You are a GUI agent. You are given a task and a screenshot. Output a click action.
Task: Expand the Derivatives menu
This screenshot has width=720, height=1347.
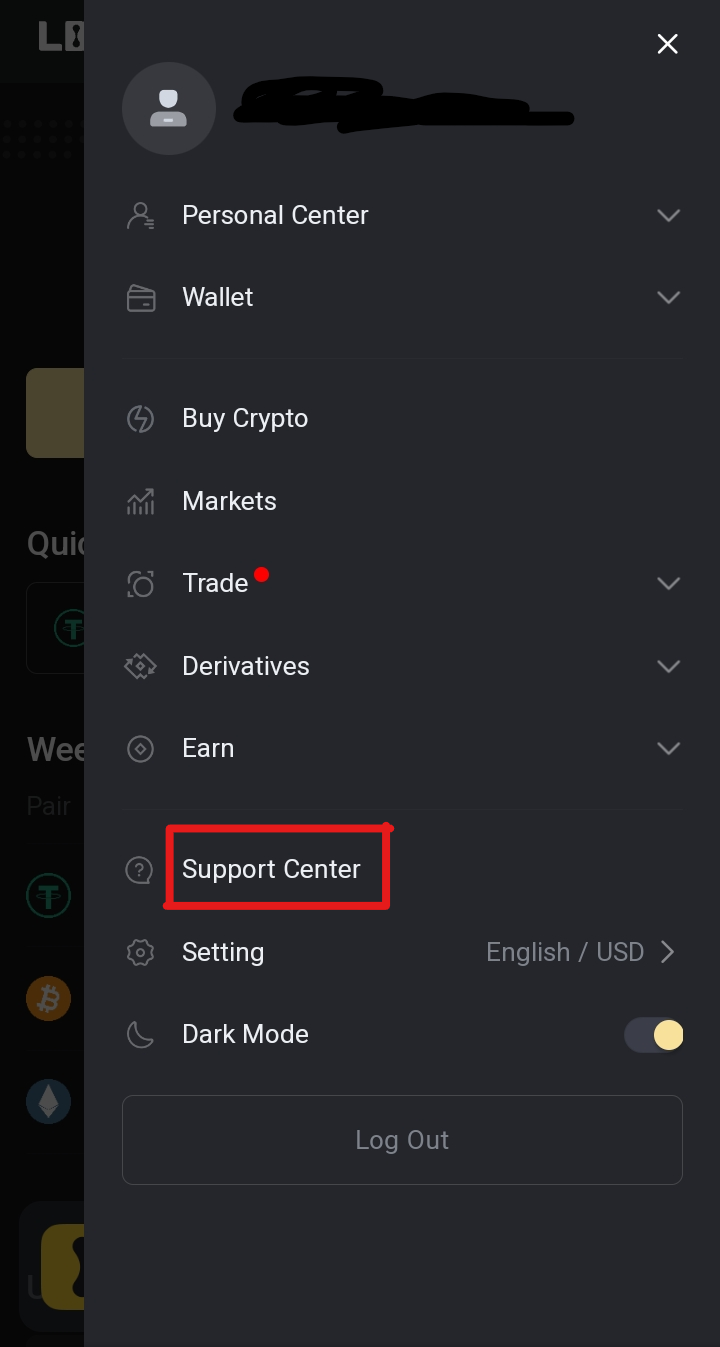(402, 666)
